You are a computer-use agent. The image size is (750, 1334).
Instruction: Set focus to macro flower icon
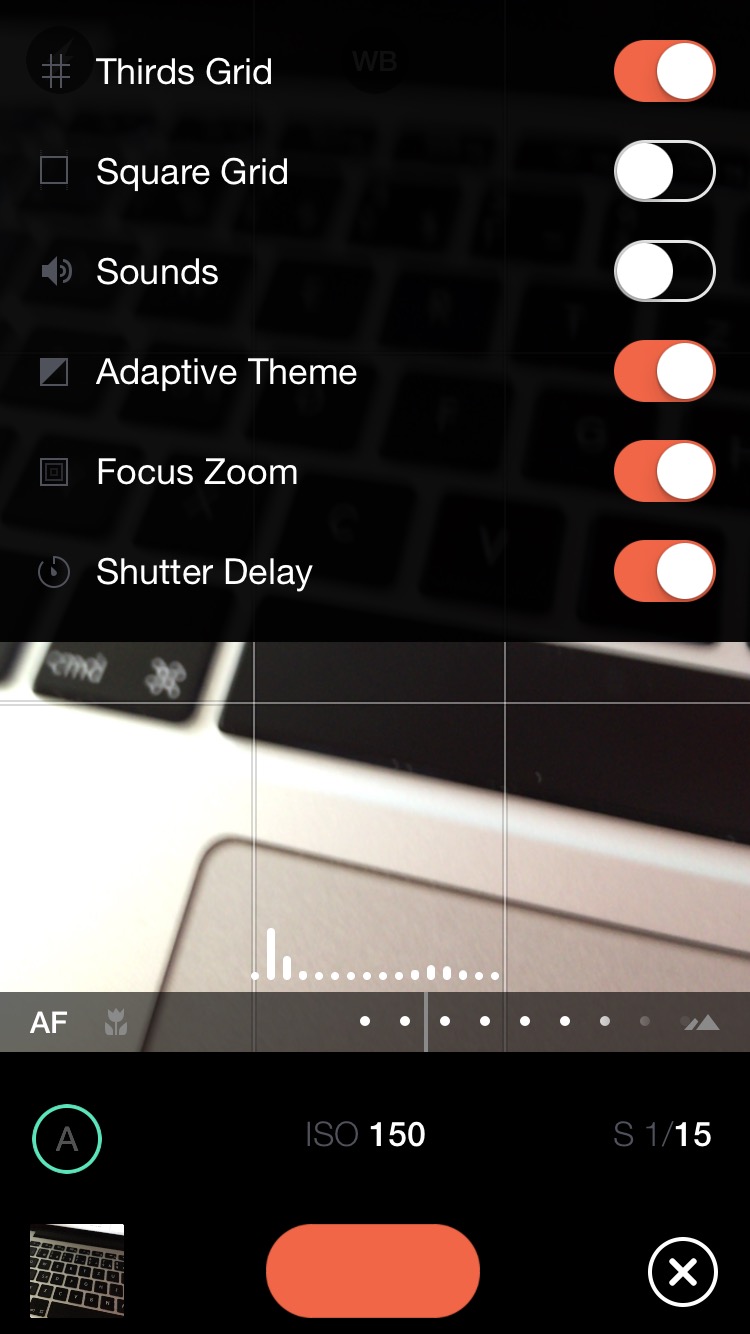(116, 1022)
